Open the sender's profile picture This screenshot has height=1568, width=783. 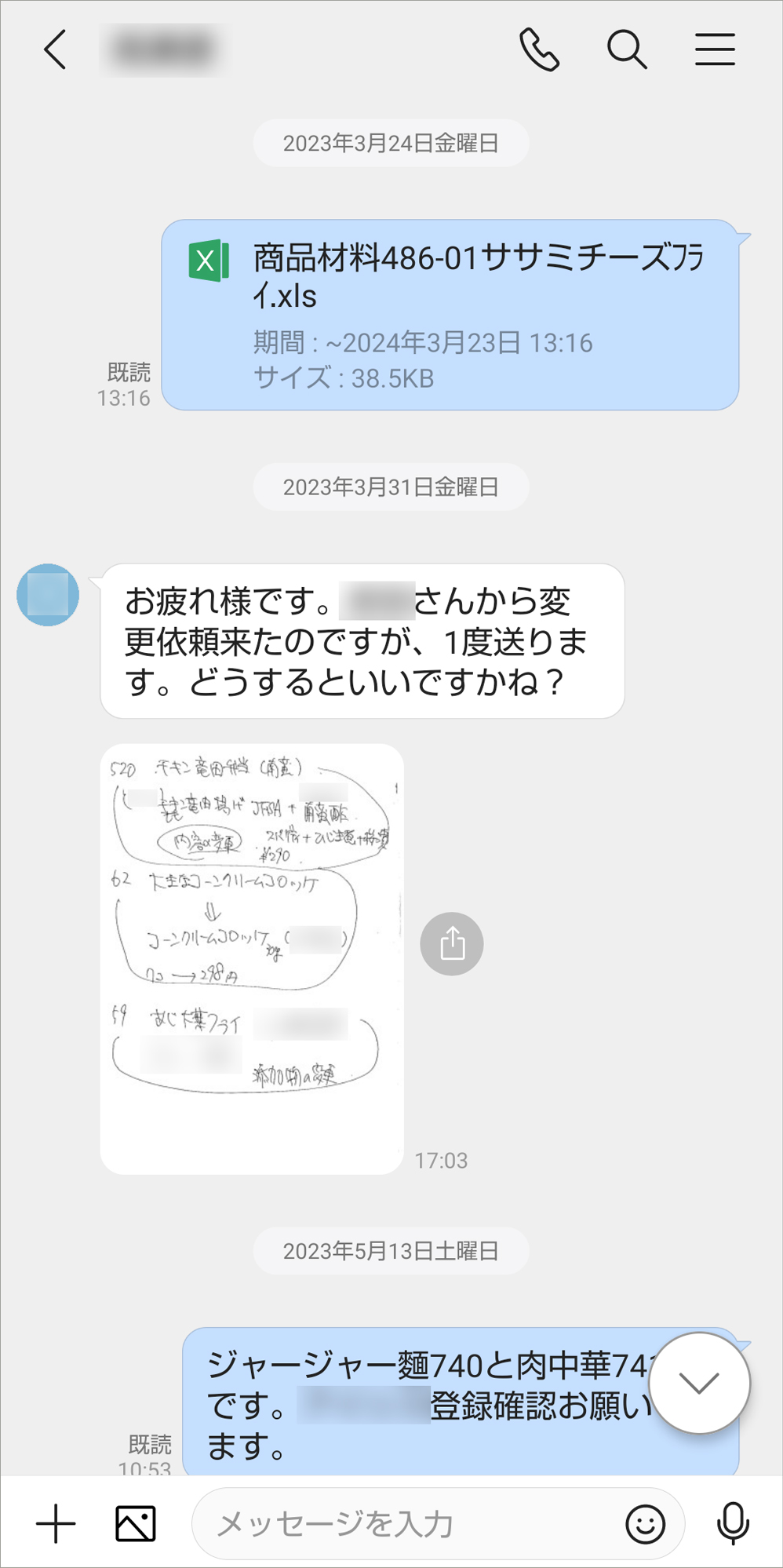point(48,595)
